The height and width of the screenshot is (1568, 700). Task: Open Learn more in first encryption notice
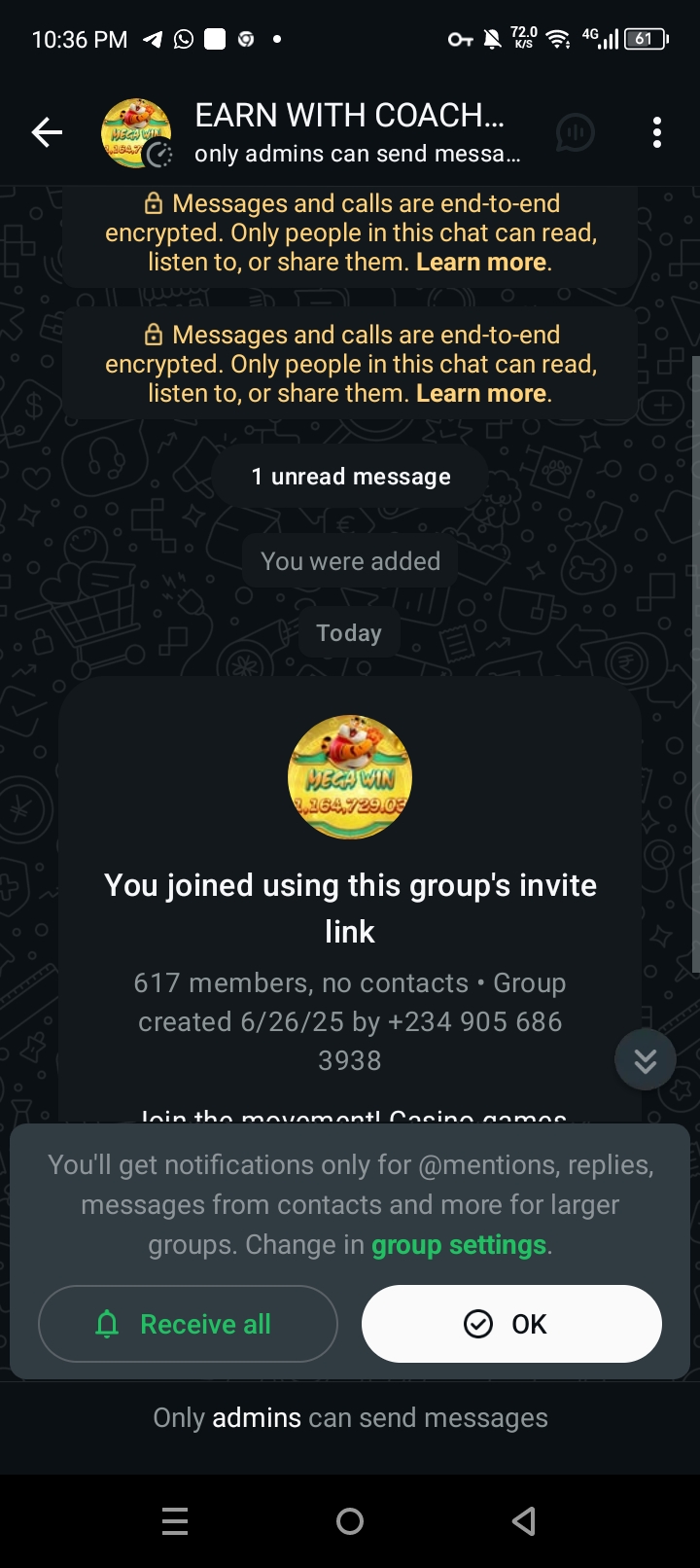[481, 263]
